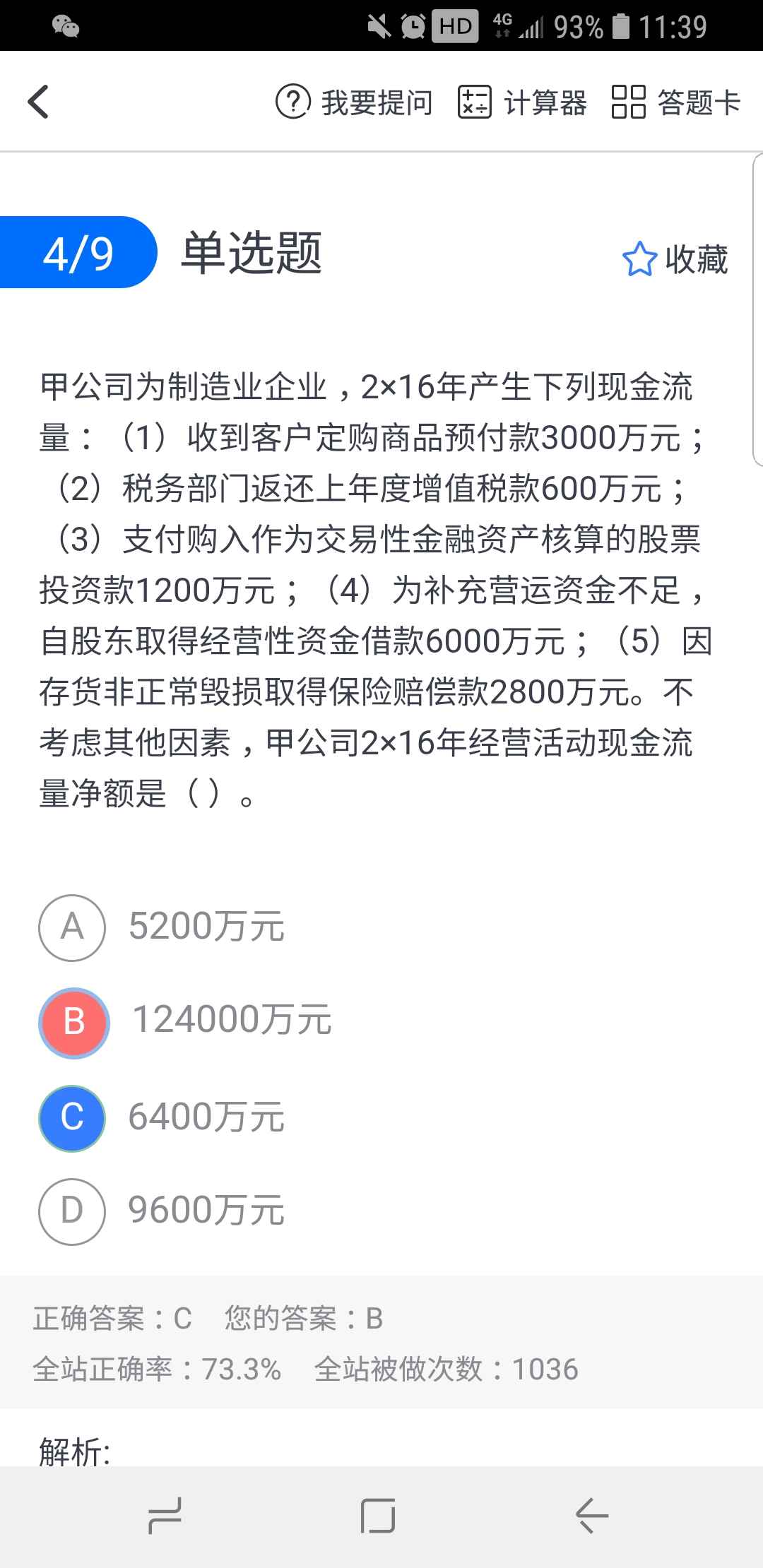Open recent apps from navigation bar
Screen dimensions: 763x1568
[165, 1516]
